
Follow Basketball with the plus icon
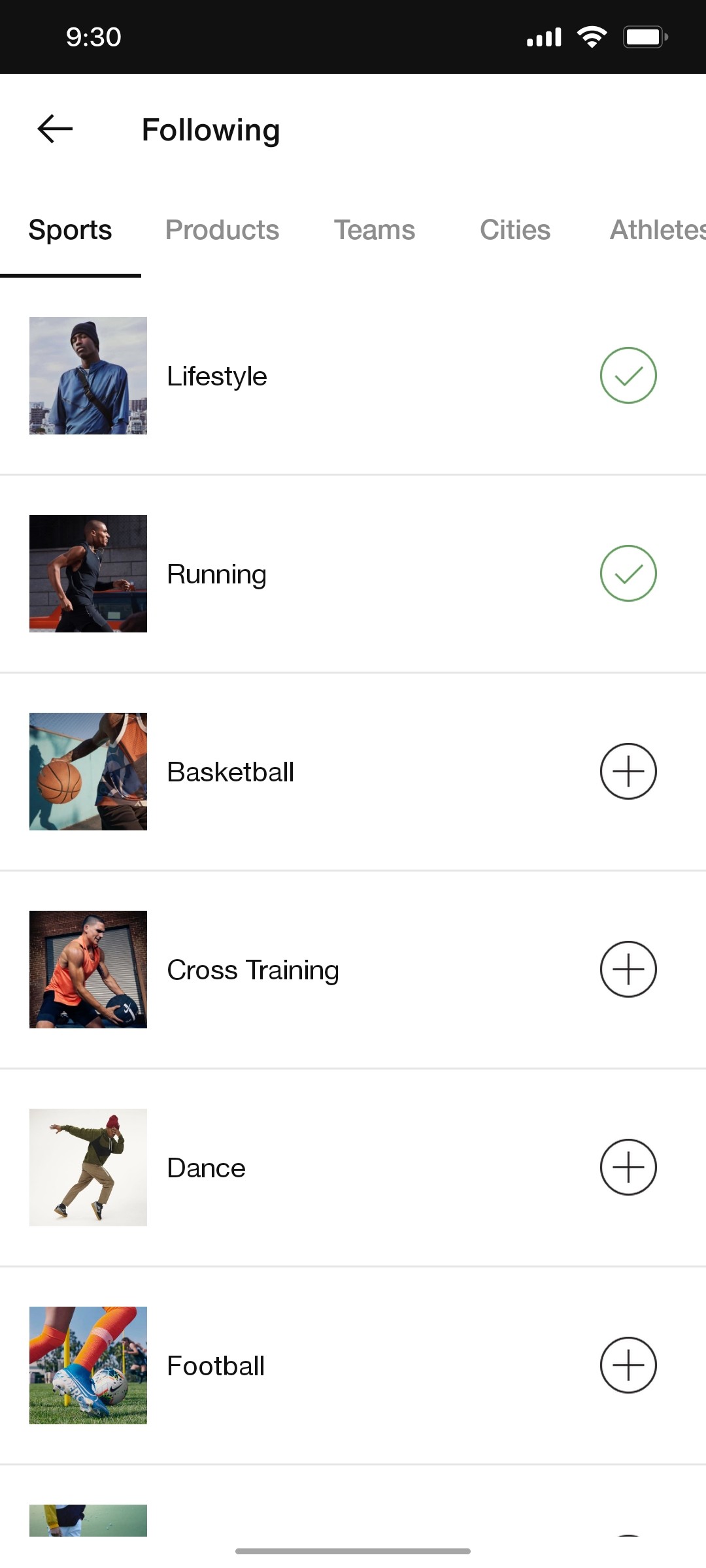(x=628, y=772)
